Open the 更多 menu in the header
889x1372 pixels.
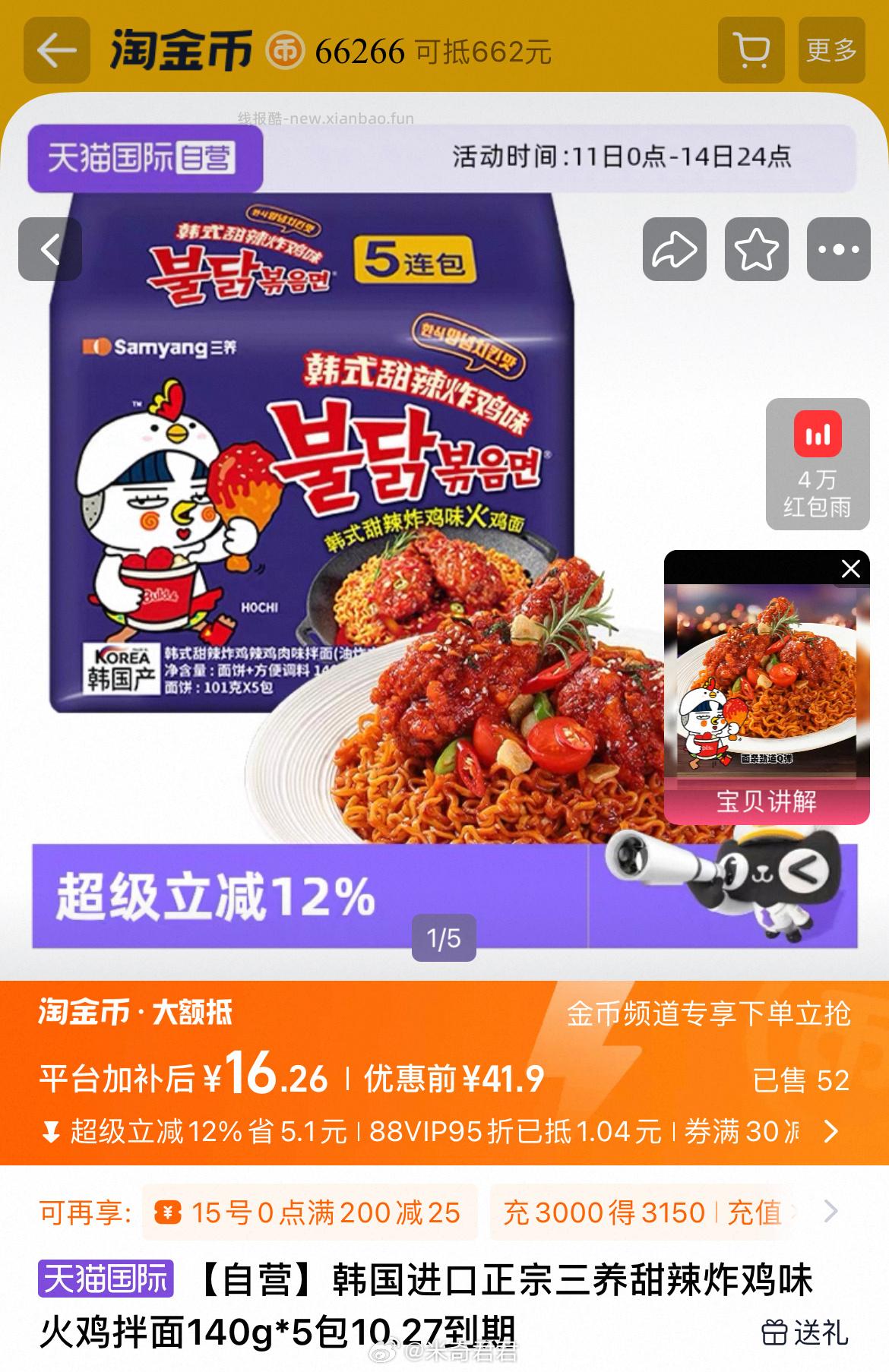tap(833, 50)
